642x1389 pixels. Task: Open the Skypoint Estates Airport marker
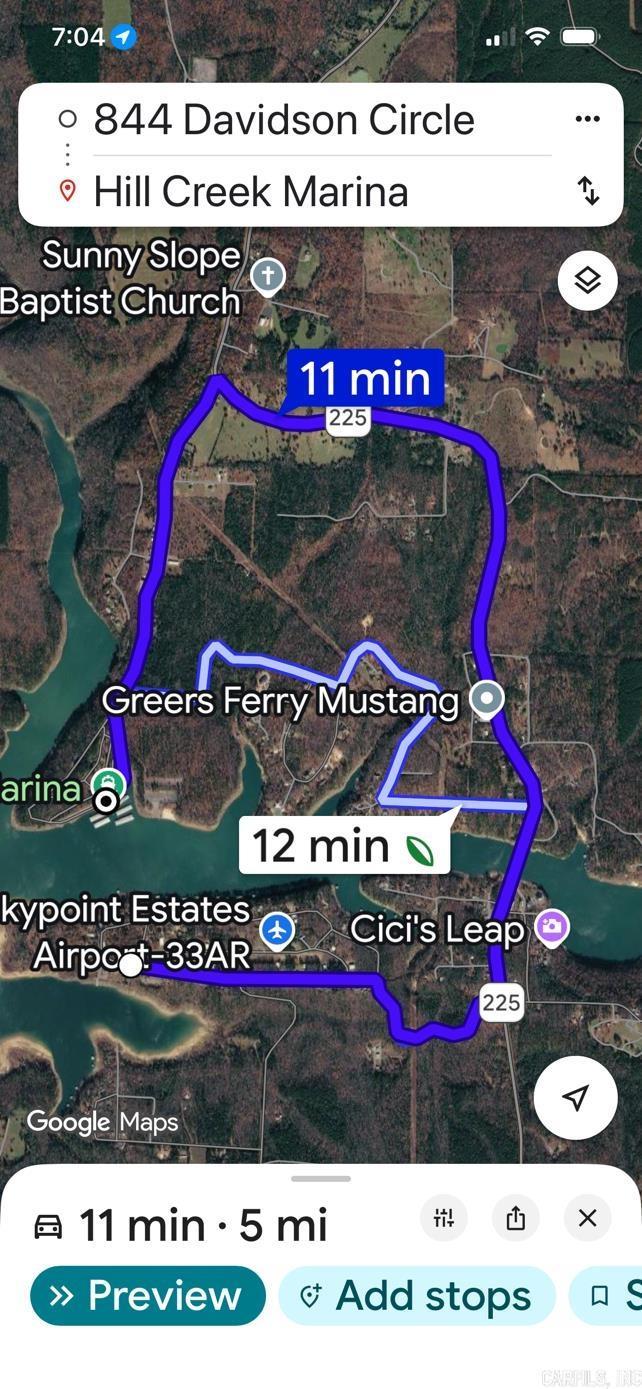click(277, 930)
